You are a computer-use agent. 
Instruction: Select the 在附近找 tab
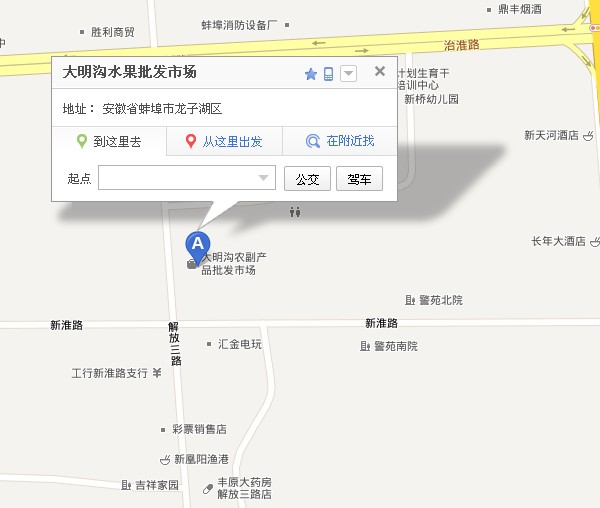[x=340, y=142]
